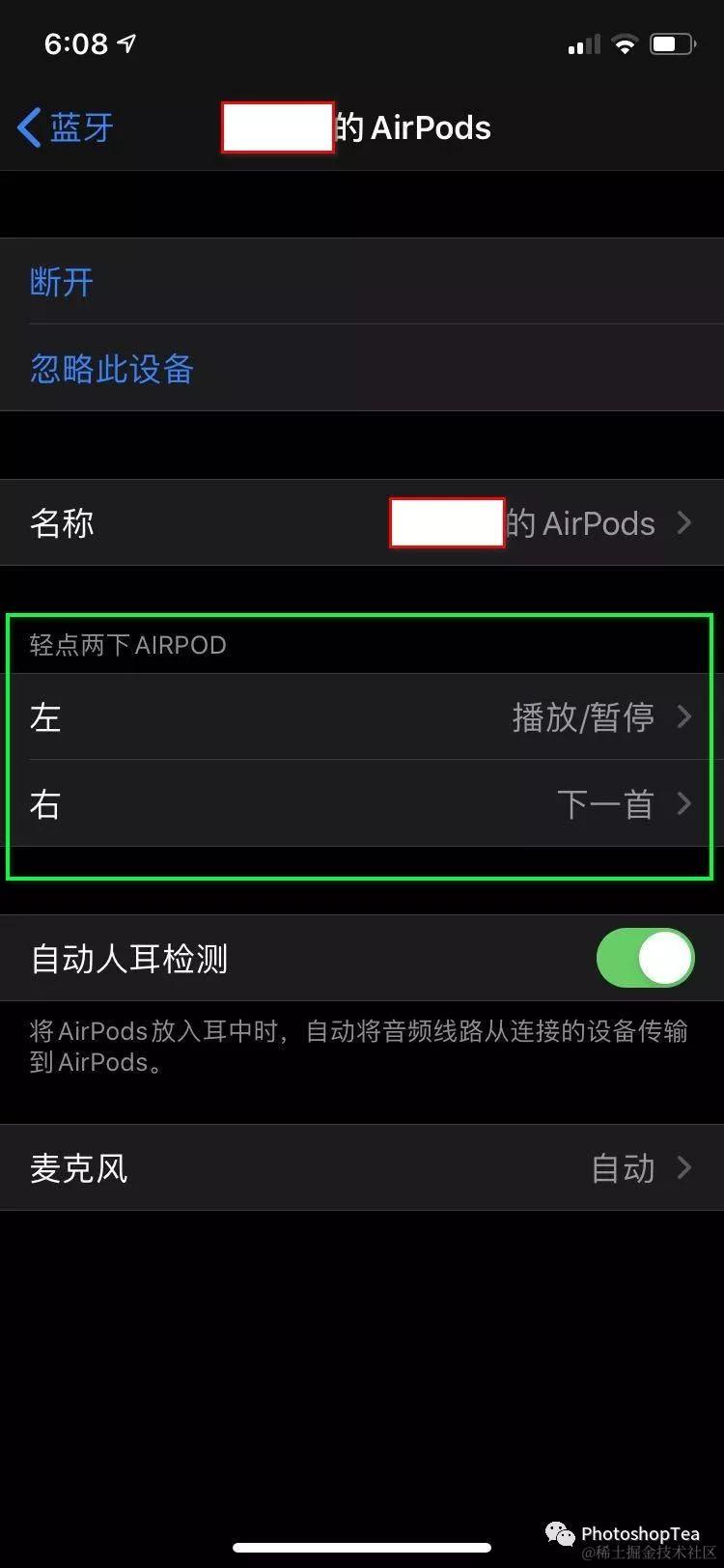
Task: Toggle 自动人耳检测 switch off
Action: [x=645, y=958]
